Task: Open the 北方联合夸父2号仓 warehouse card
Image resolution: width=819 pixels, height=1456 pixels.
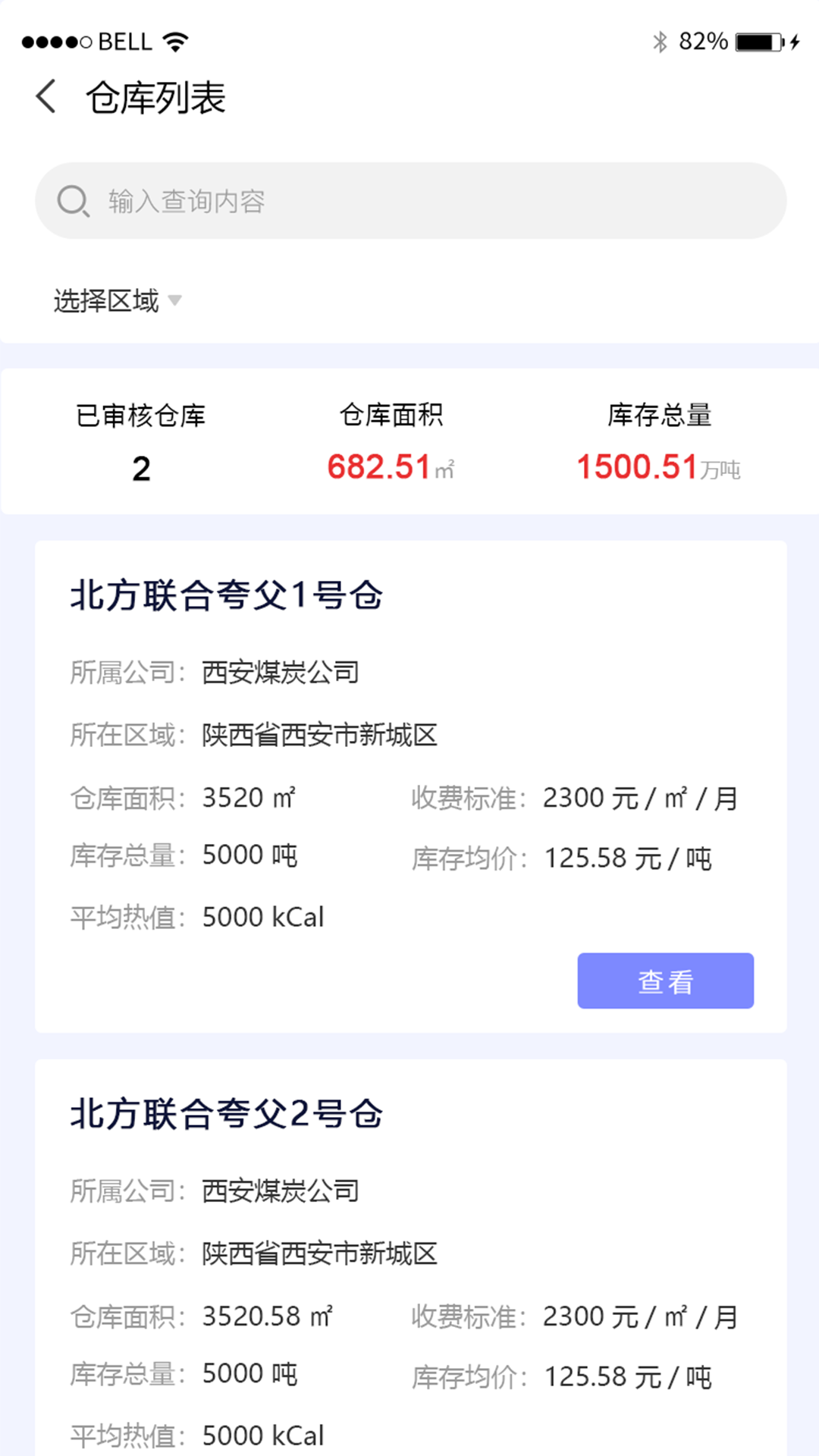Action: [x=410, y=1257]
